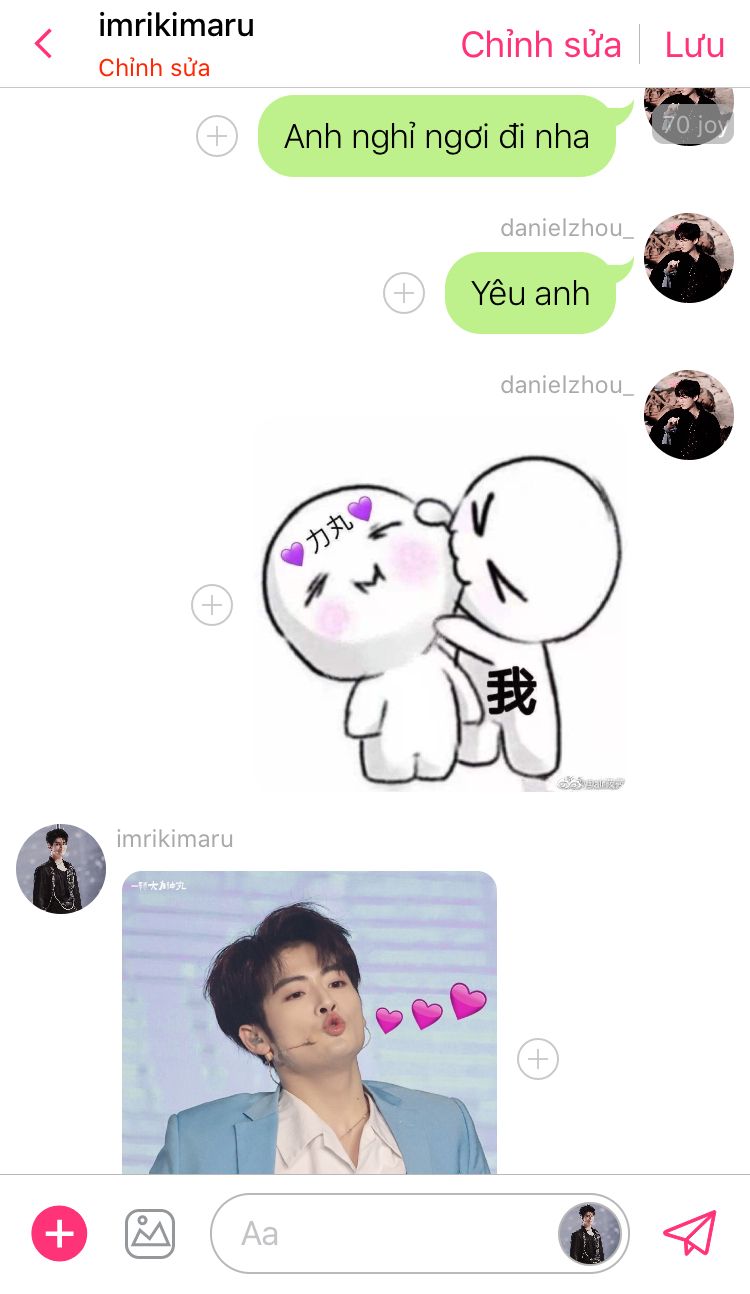
Task: Send the message with paper plane icon
Action: (690, 1233)
